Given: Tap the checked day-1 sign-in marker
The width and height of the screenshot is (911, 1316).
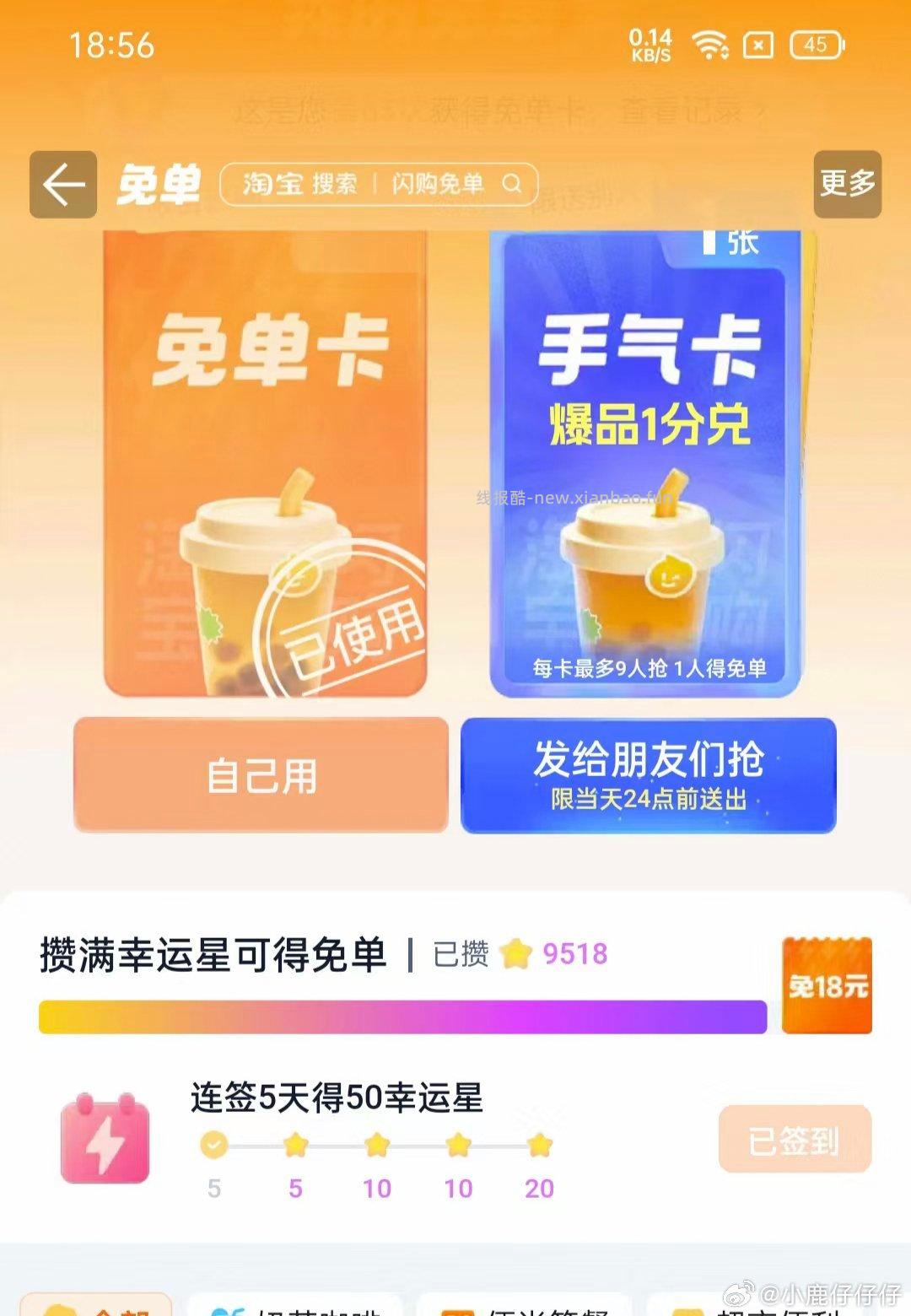Looking at the screenshot, I should point(213,1145).
